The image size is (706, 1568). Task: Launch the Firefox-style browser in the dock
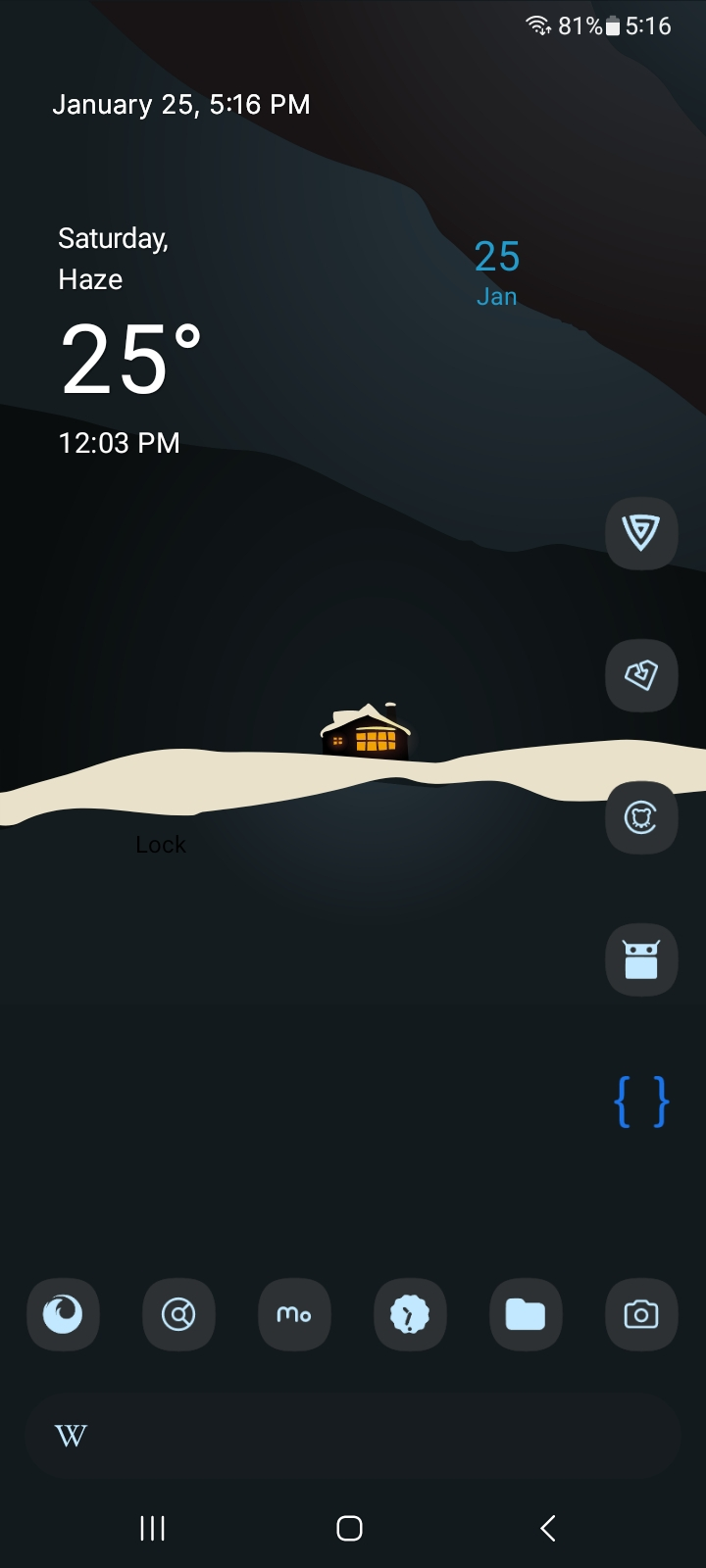[63, 1314]
